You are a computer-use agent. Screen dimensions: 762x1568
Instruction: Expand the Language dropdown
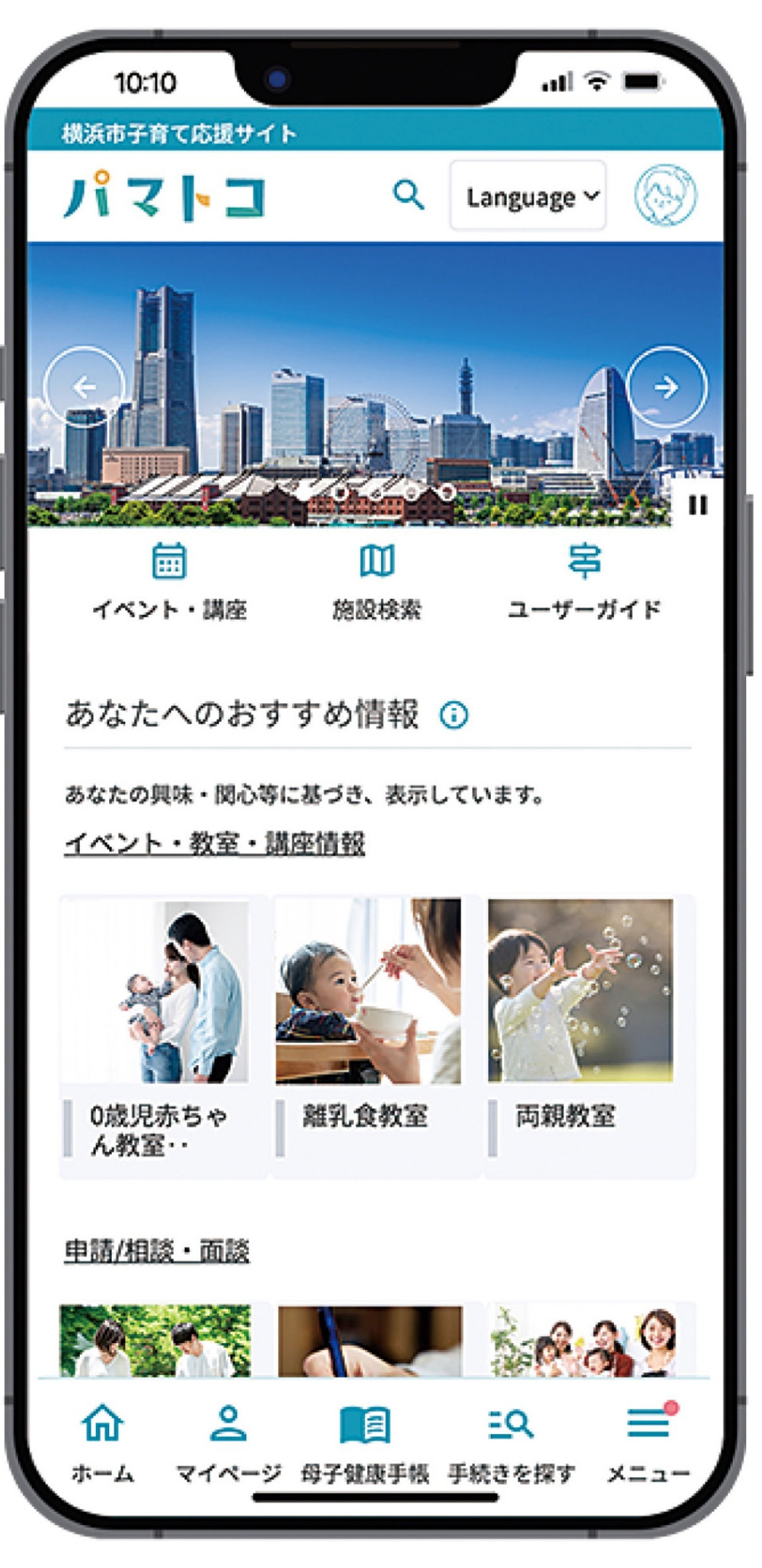tap(528, 196)
